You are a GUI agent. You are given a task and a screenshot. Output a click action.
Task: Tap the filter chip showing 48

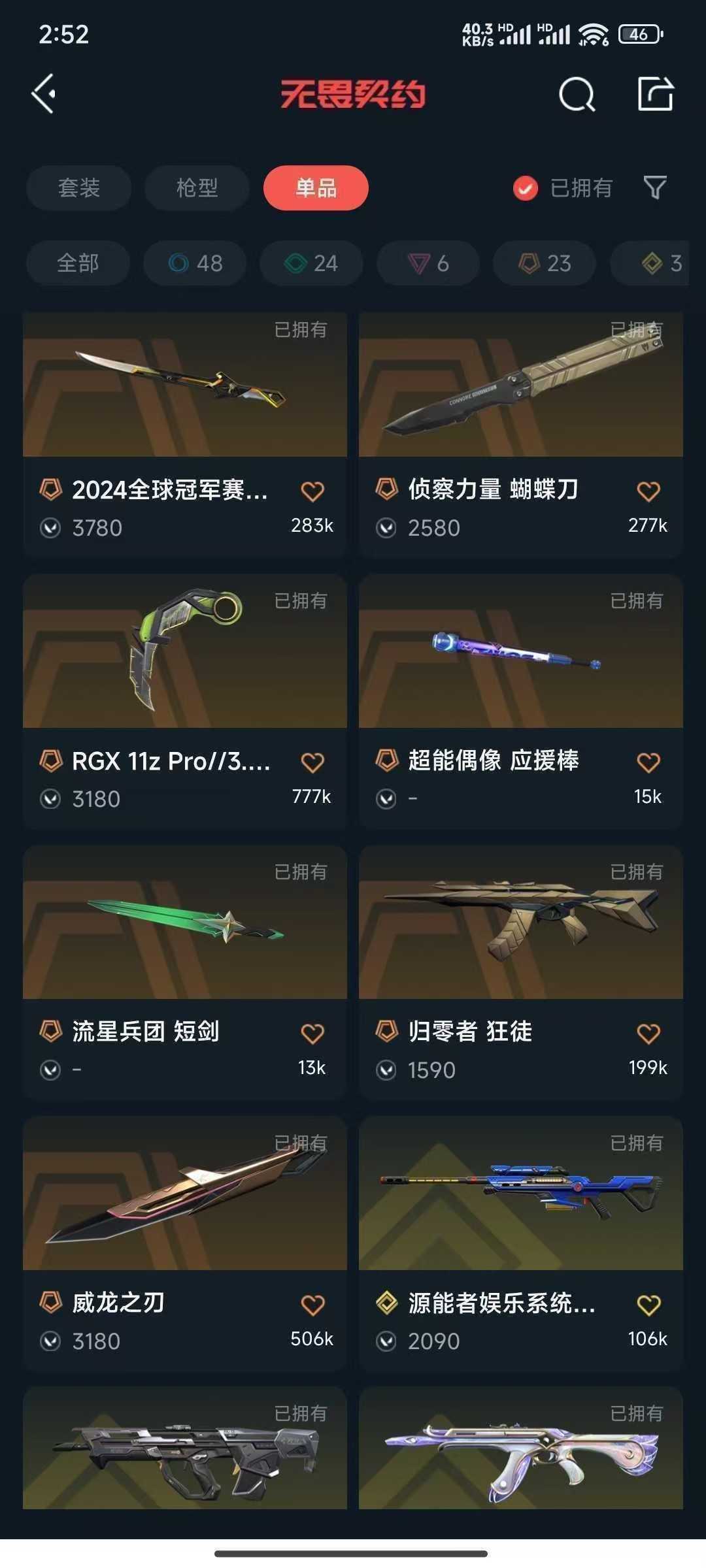click(193, 263)
